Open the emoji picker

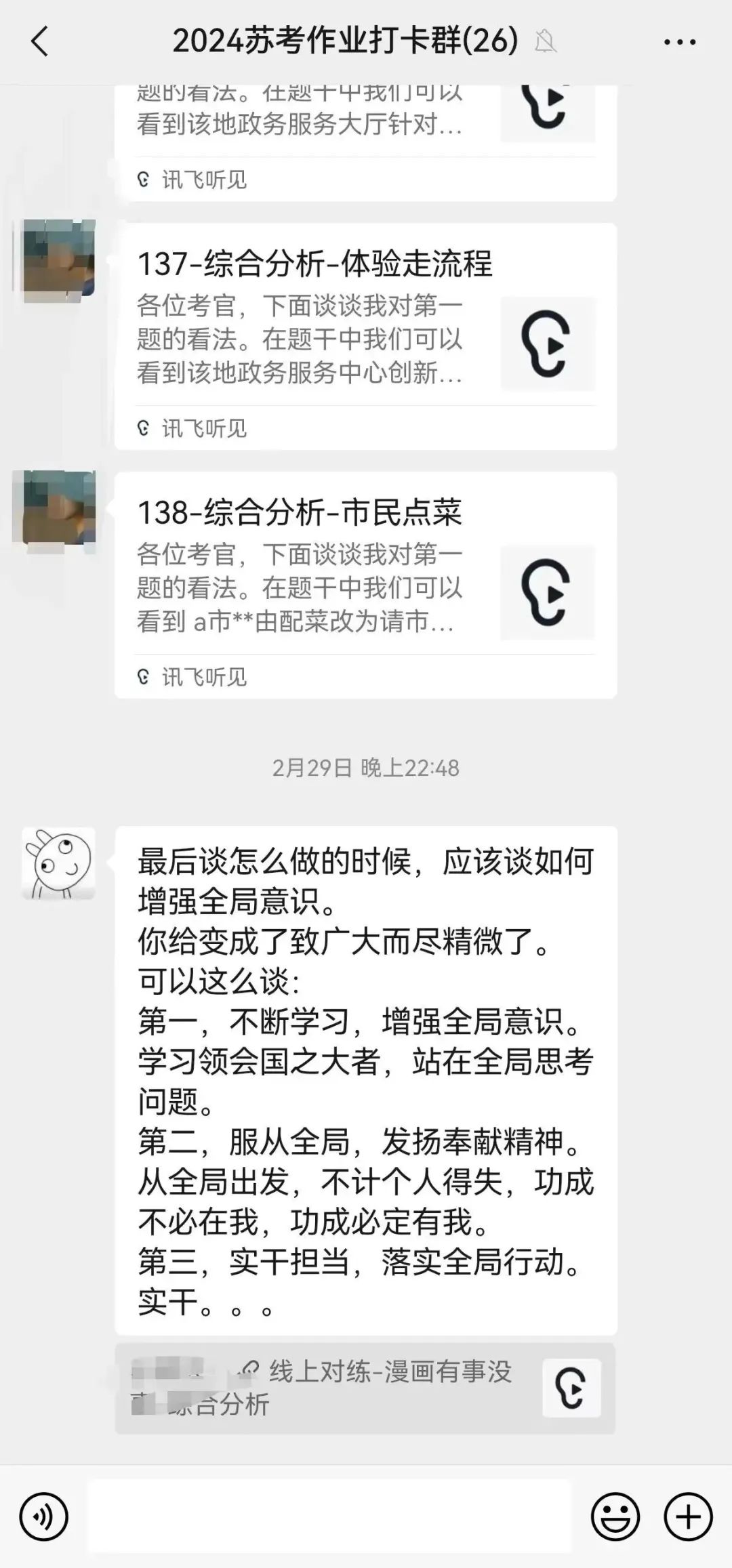point(615,1516)
